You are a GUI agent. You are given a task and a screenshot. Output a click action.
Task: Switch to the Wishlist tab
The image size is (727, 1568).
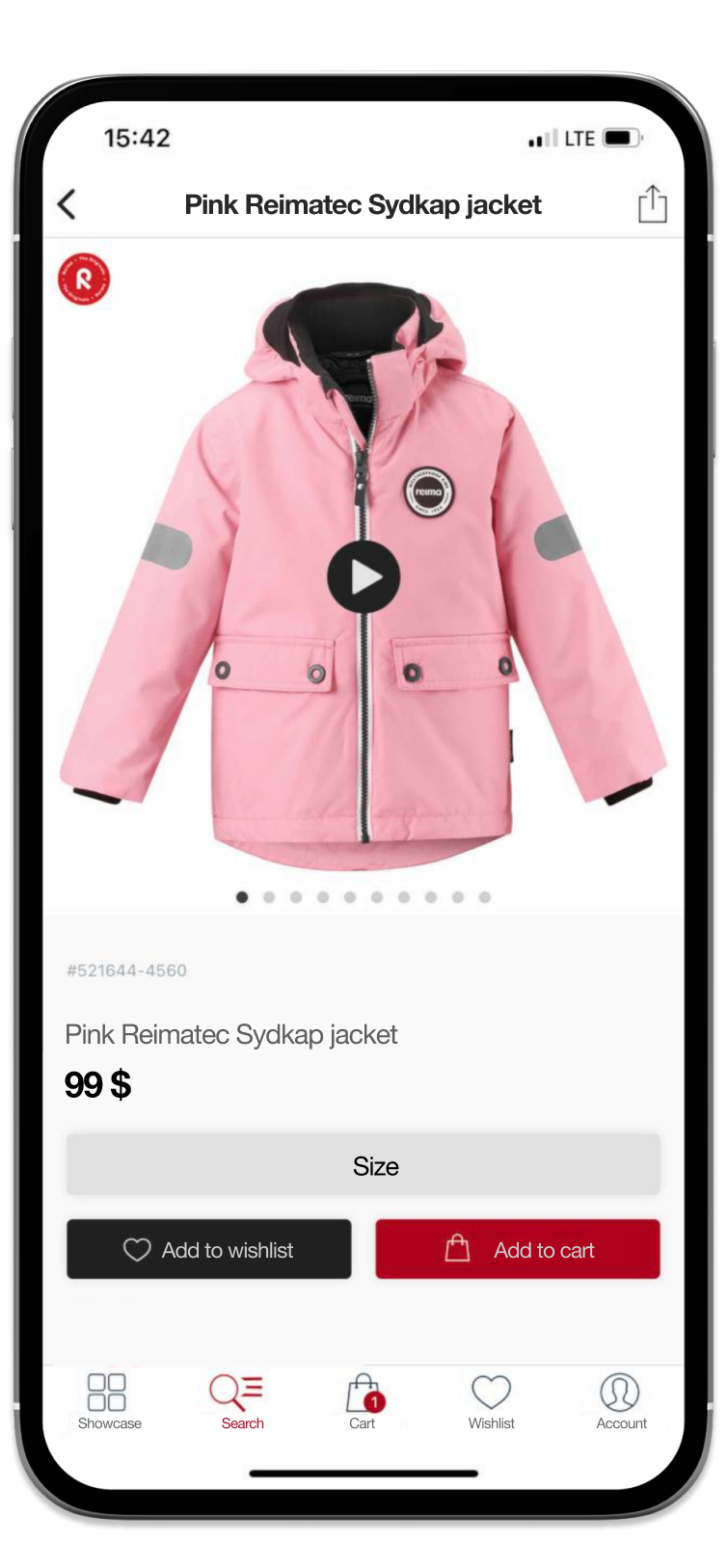tap(491, 1401)
